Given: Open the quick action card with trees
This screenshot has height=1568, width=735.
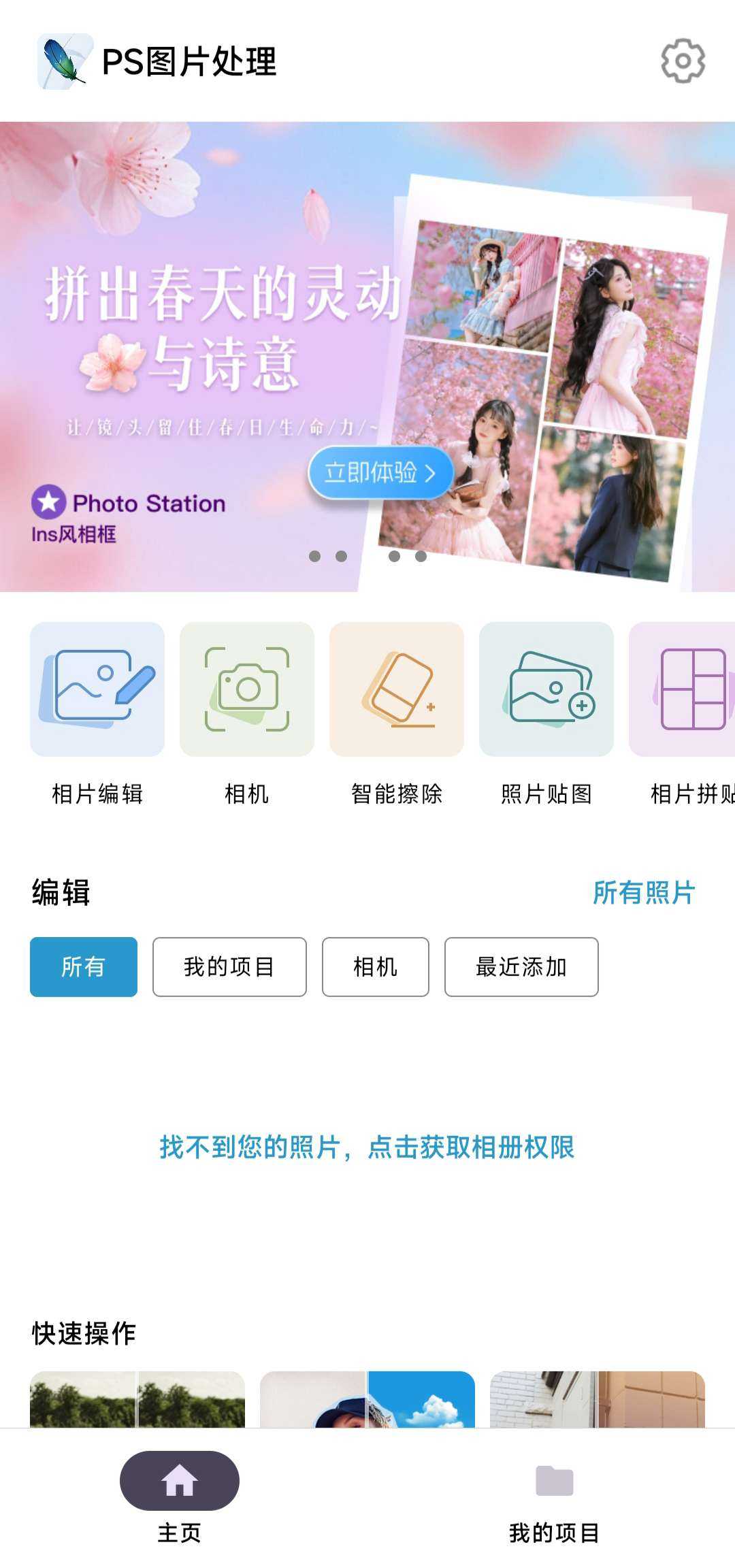Looking at the screenshot, I should [137, 1399].
